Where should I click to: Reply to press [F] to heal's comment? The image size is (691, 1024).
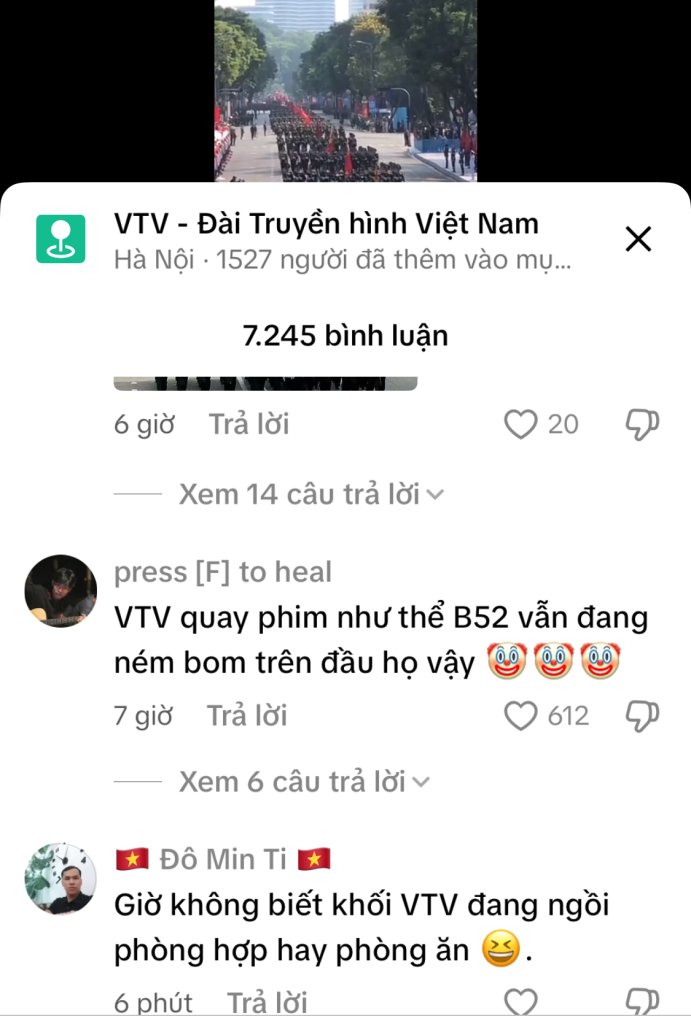tap(247, 716)
